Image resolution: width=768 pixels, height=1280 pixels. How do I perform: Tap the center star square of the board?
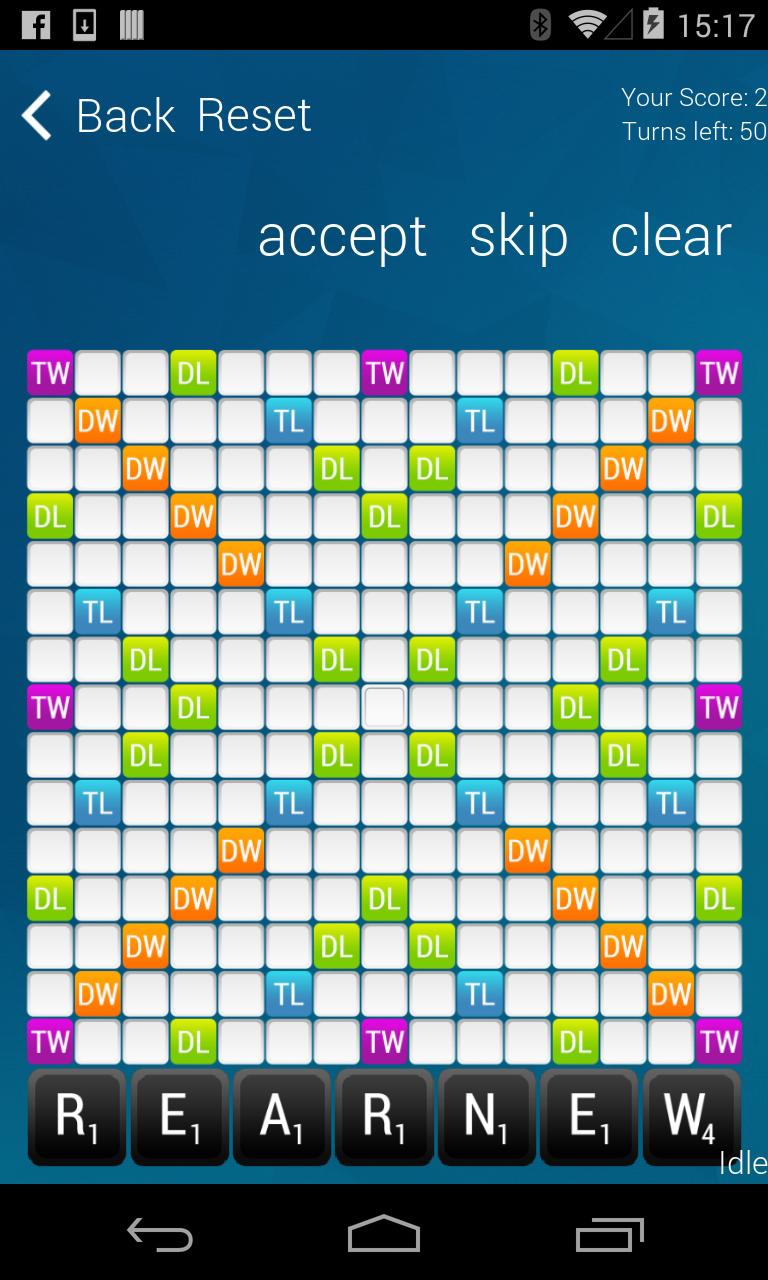point(384,707)
